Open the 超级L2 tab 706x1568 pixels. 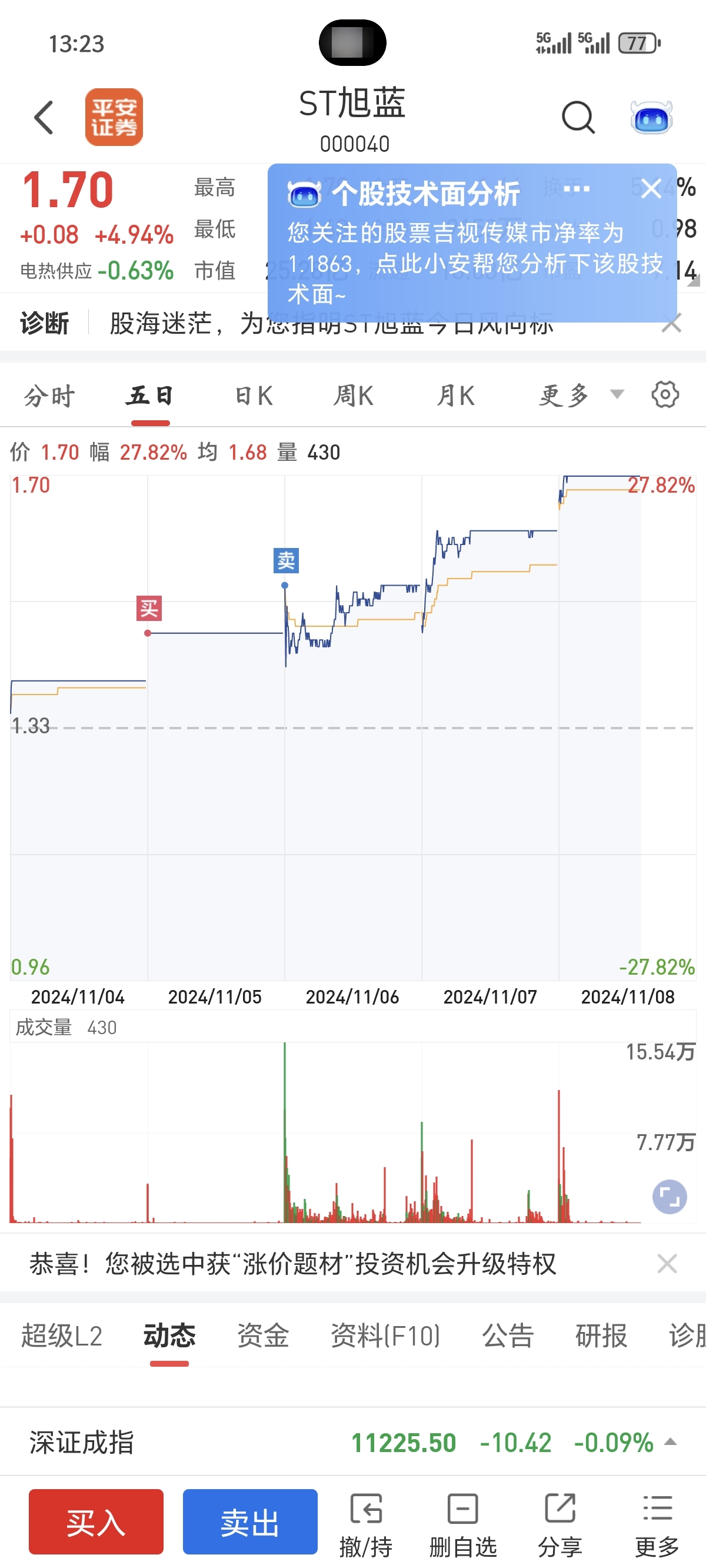coord(61,1336)
